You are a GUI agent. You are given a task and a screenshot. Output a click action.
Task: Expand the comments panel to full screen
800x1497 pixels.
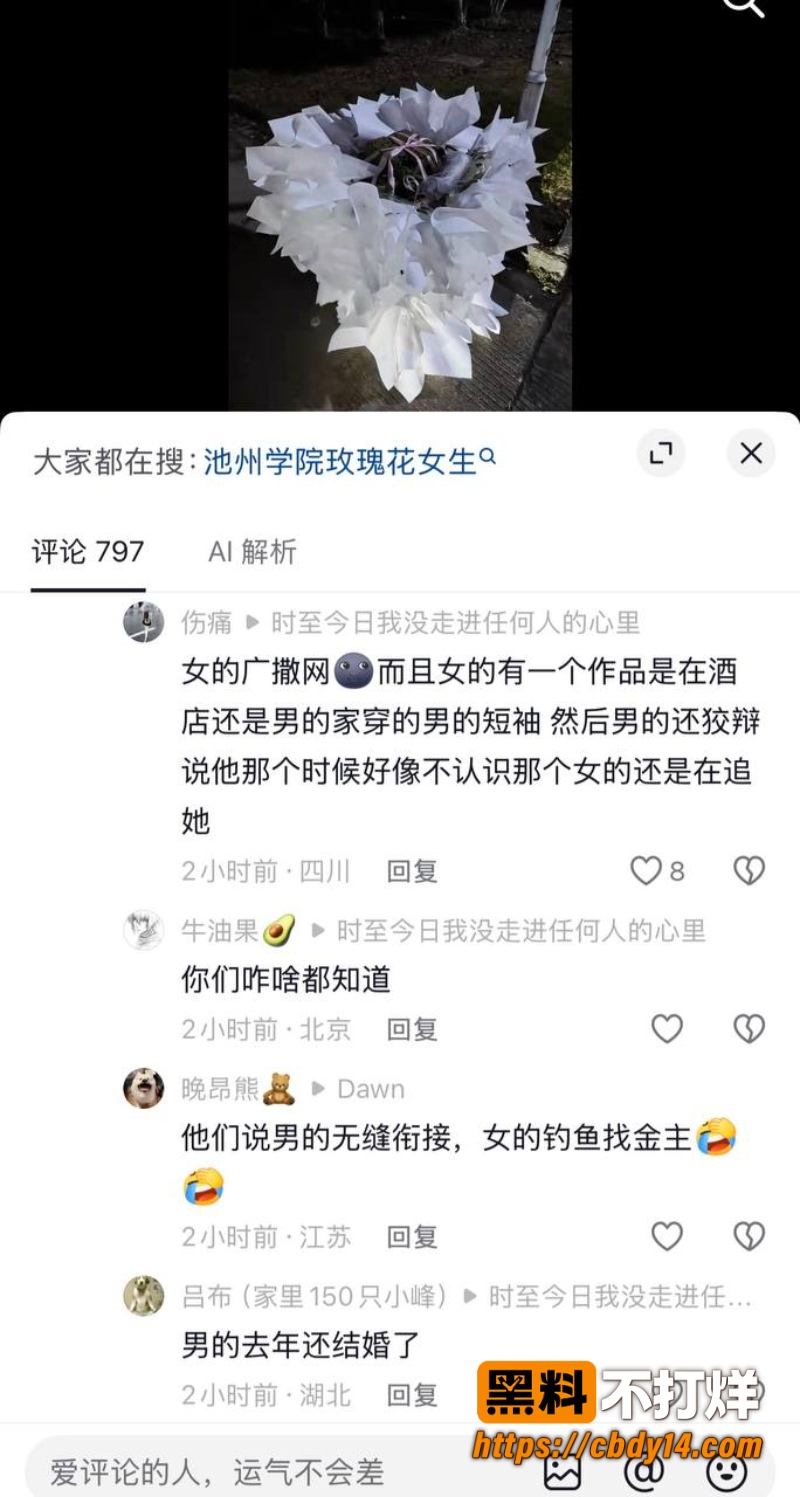click(661, 453)
